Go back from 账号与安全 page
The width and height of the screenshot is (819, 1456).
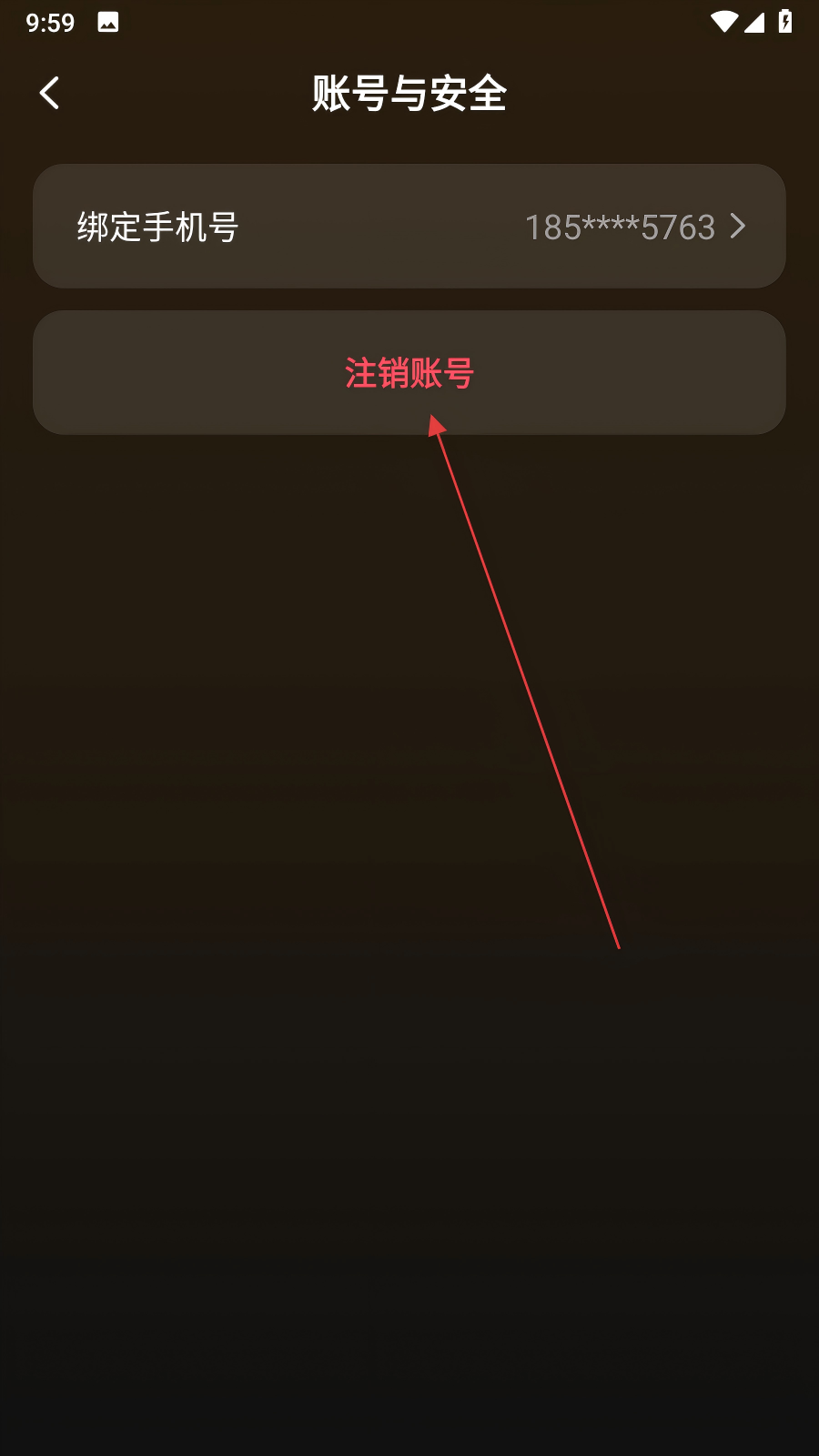pyautogui.click(x=50, y=93)
